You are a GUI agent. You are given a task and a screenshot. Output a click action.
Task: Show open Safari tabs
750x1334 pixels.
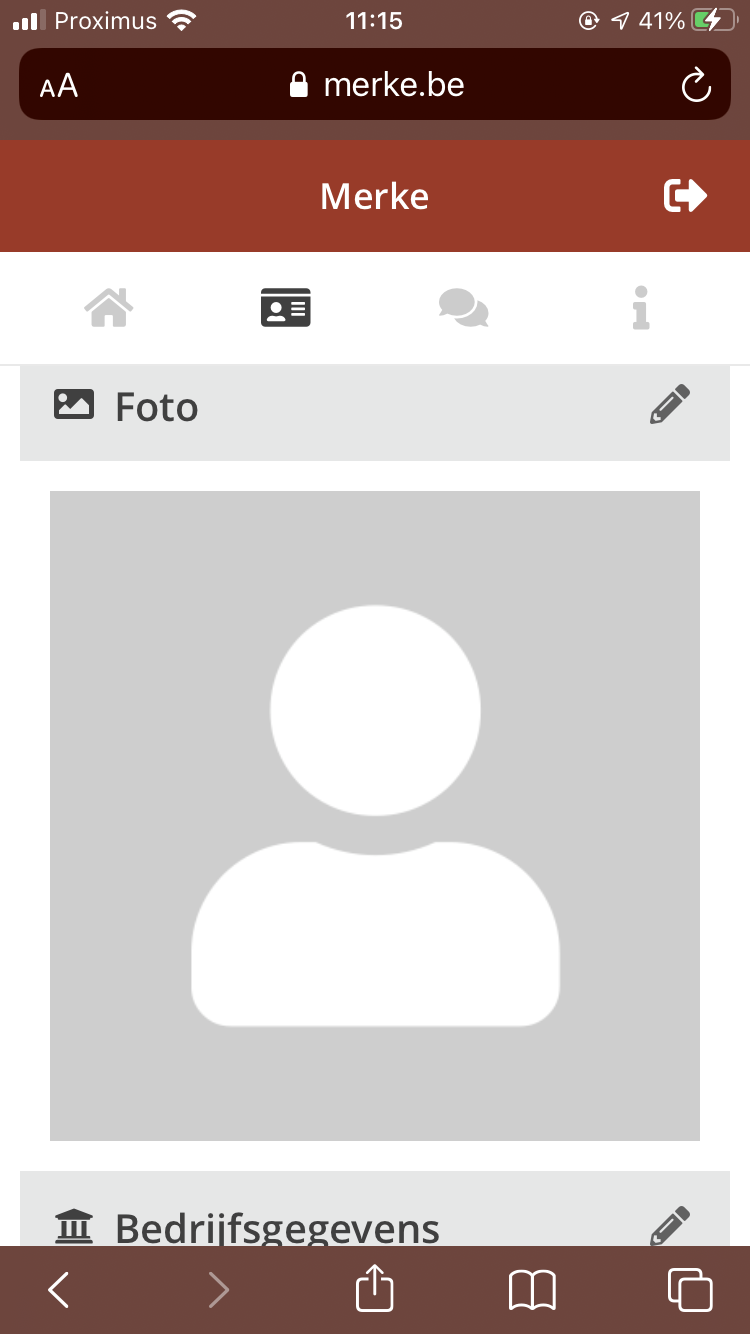690,1289
